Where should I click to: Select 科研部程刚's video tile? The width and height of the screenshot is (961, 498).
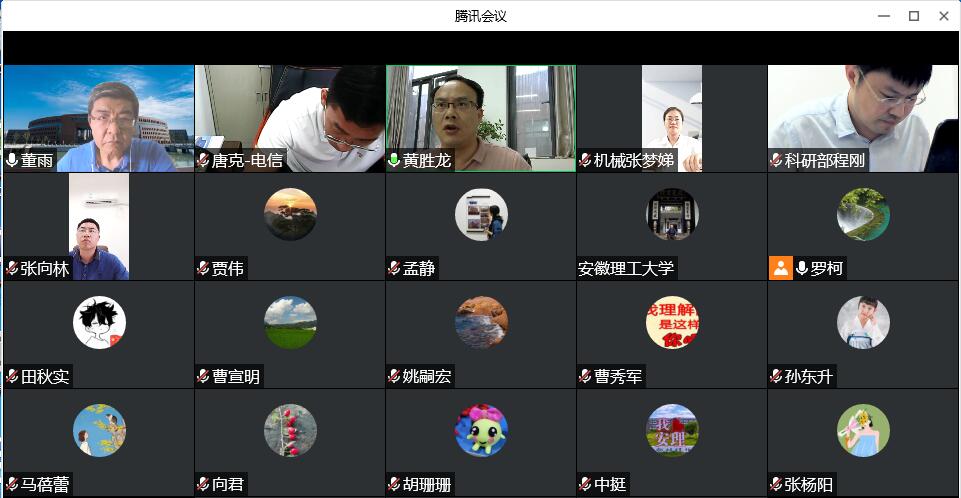click(862, 118)
